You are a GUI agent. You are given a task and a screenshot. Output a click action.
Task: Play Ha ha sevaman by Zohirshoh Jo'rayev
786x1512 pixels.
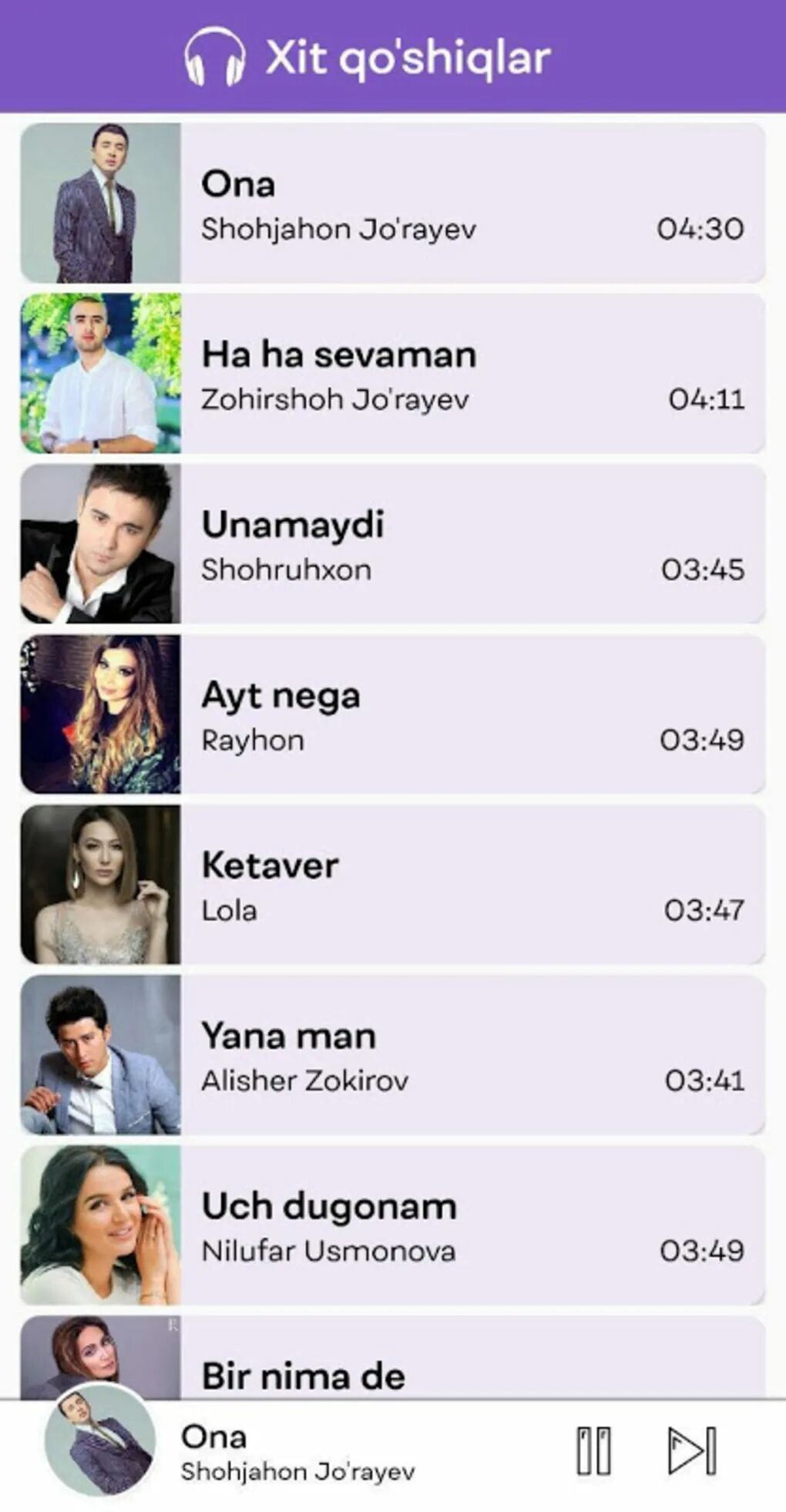coord(393,373)
